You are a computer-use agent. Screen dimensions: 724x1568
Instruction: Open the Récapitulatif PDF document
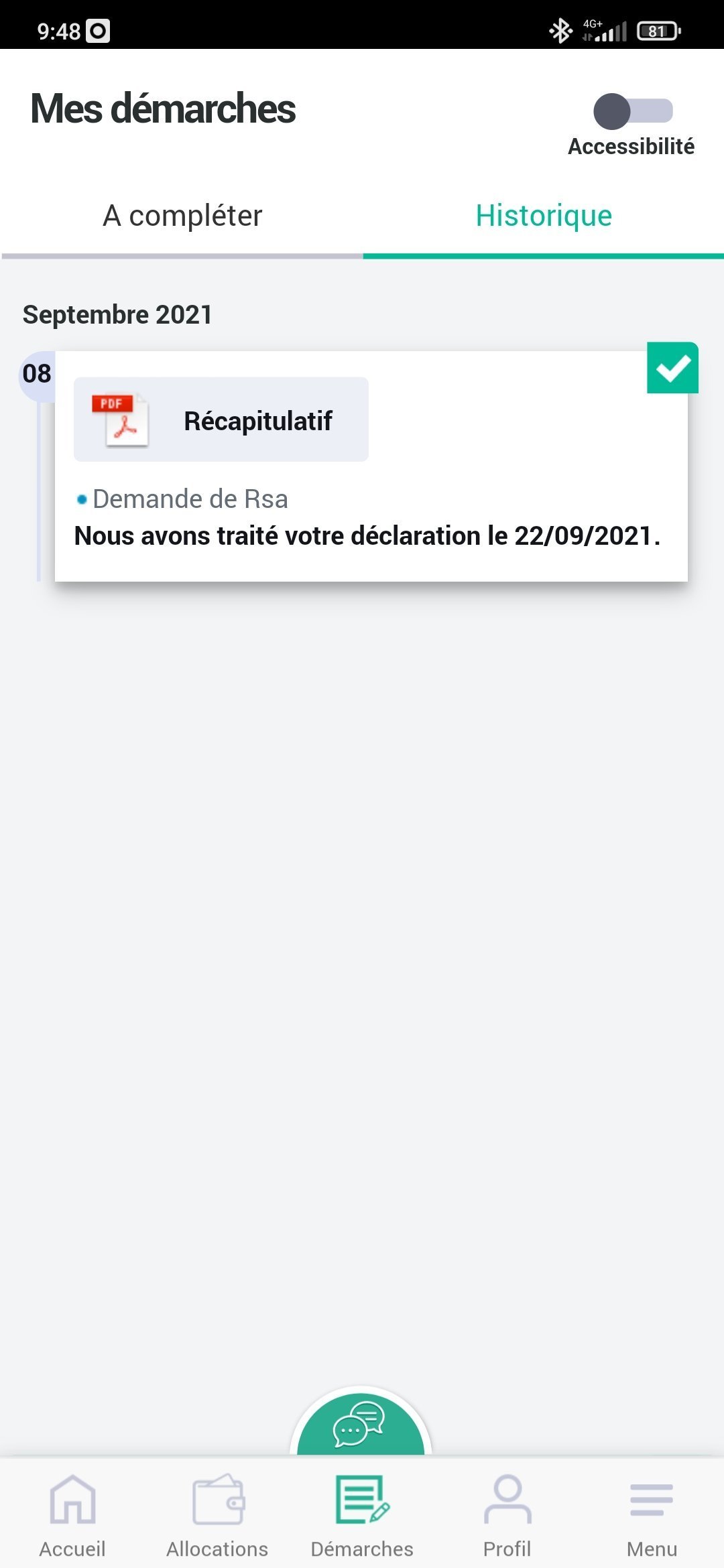221,419
